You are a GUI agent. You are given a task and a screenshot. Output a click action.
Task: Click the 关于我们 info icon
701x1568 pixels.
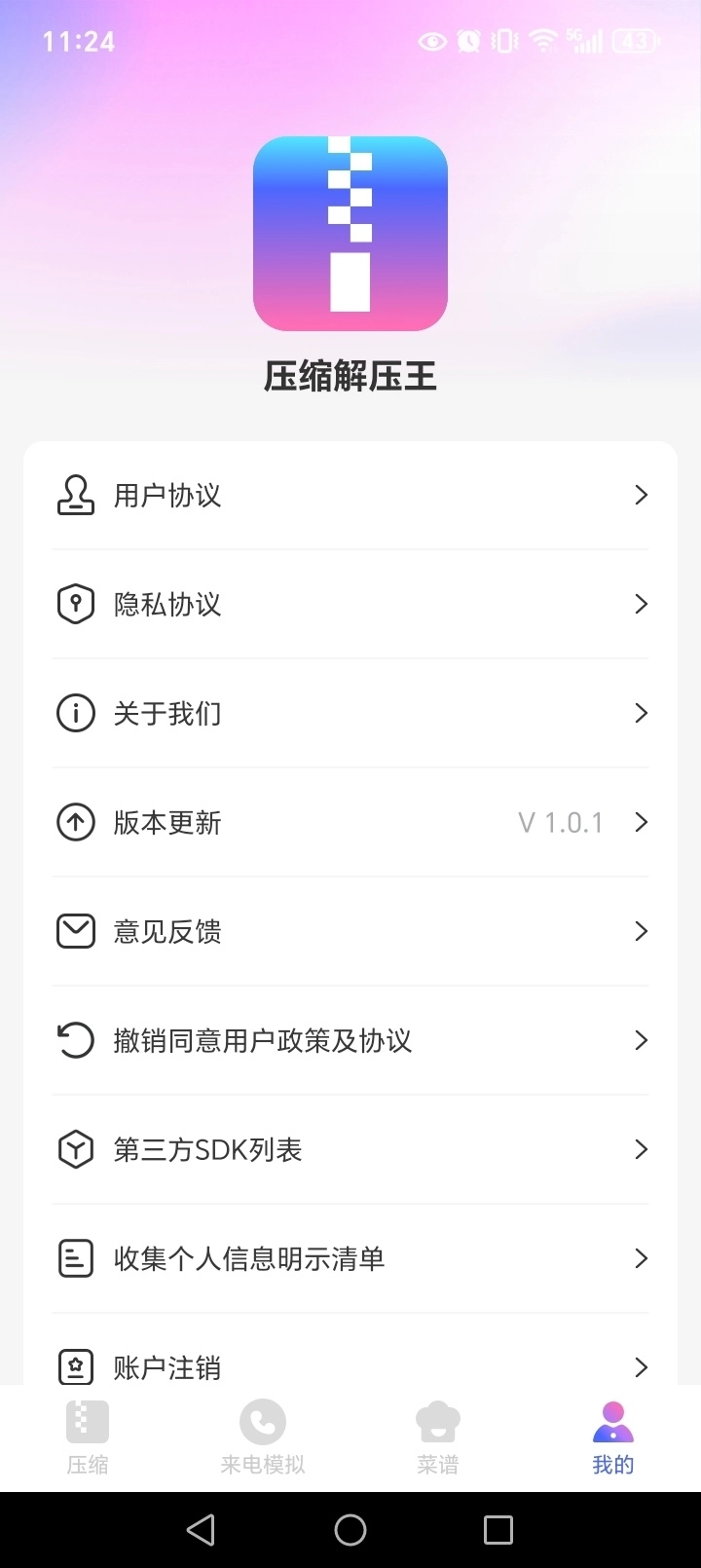pos(76,713)
